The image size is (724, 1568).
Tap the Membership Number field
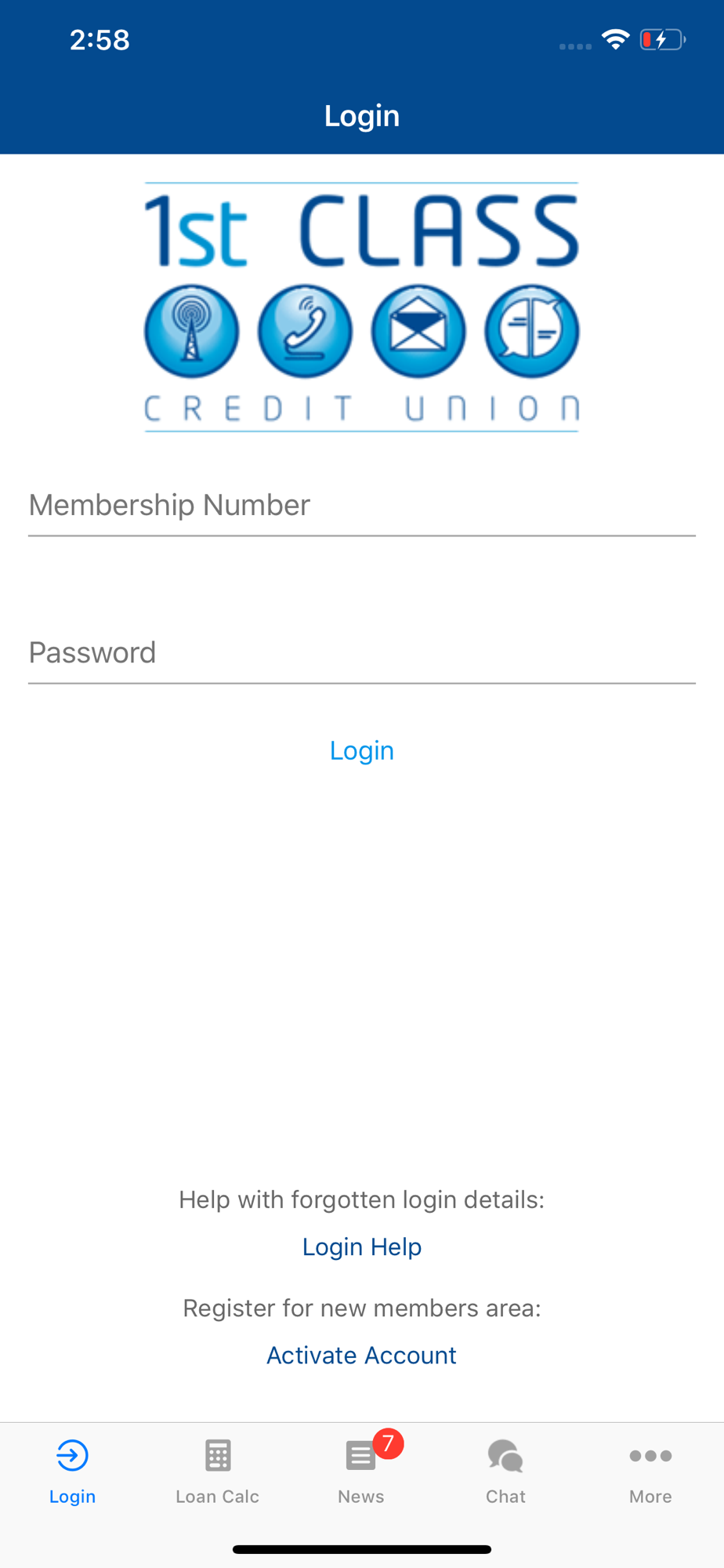click(362, 506)
